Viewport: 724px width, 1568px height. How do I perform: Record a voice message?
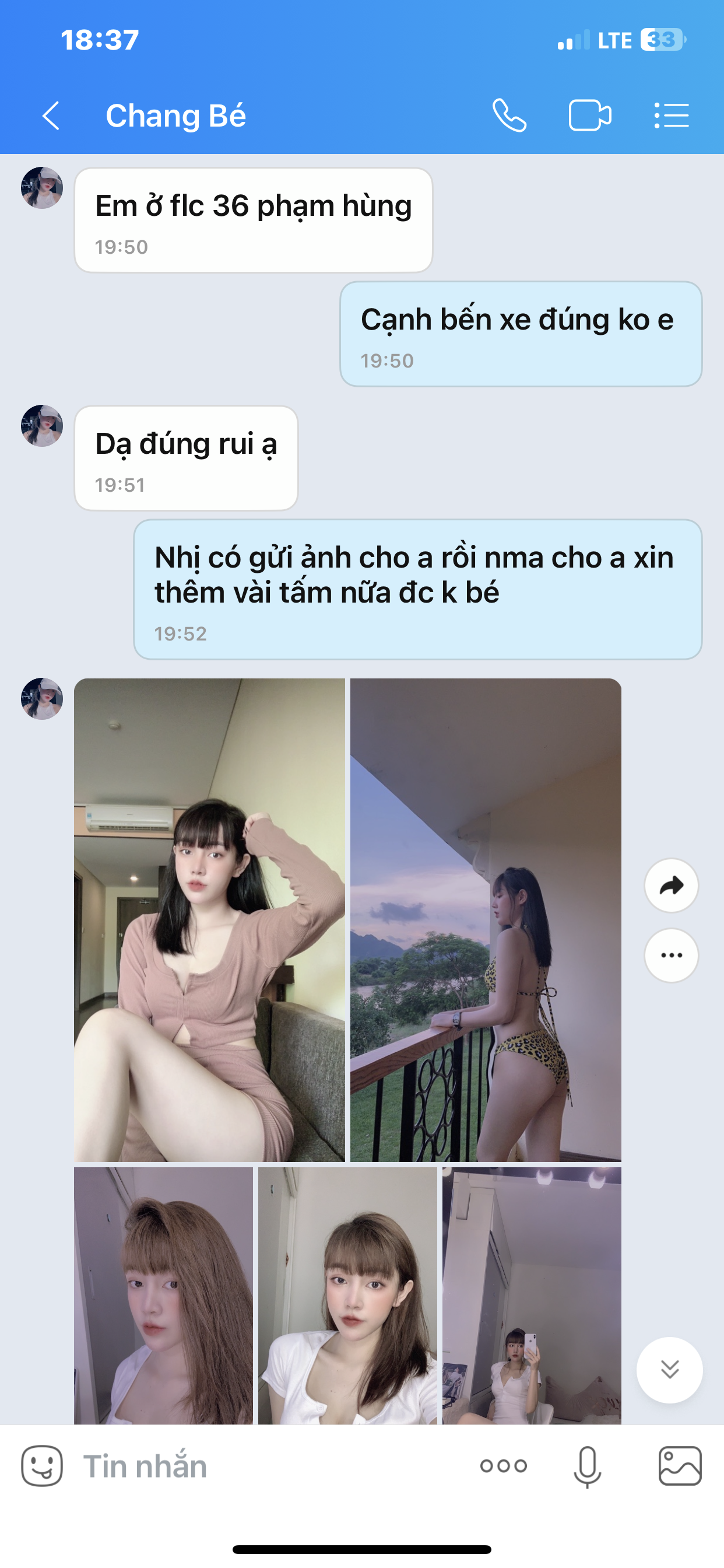coord(587,1466)
